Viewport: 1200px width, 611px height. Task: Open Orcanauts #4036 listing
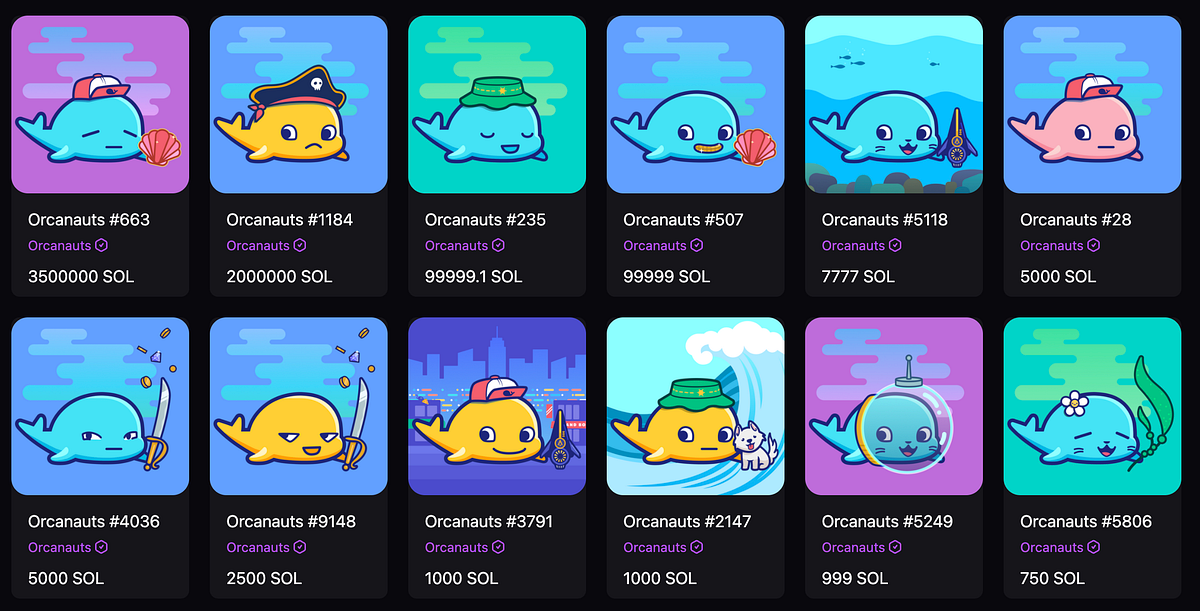click(x=100, y=407)
